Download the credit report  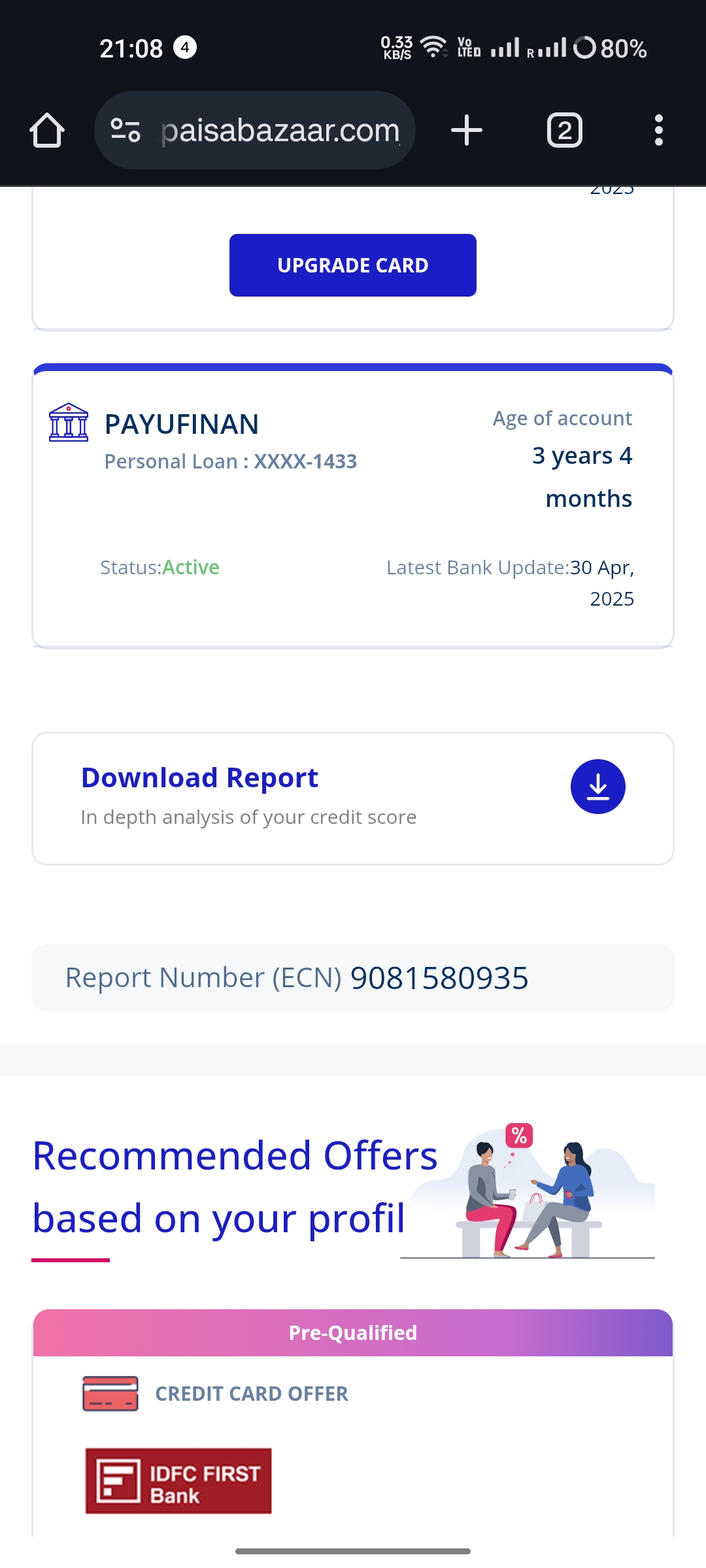[x=597, y=787]
